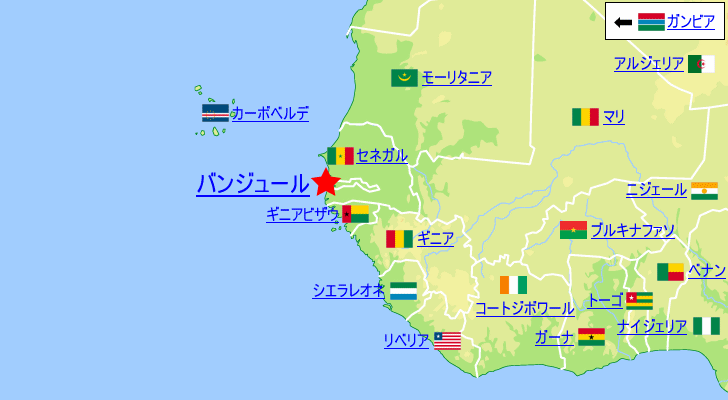
Task: Select the ナイジェリア link
Action: coord(652,326)
